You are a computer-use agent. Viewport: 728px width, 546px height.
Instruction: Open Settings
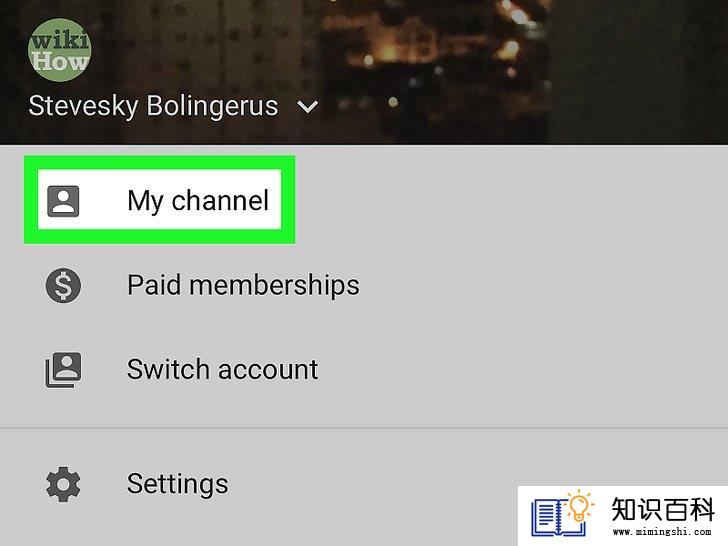click(177, 484)
